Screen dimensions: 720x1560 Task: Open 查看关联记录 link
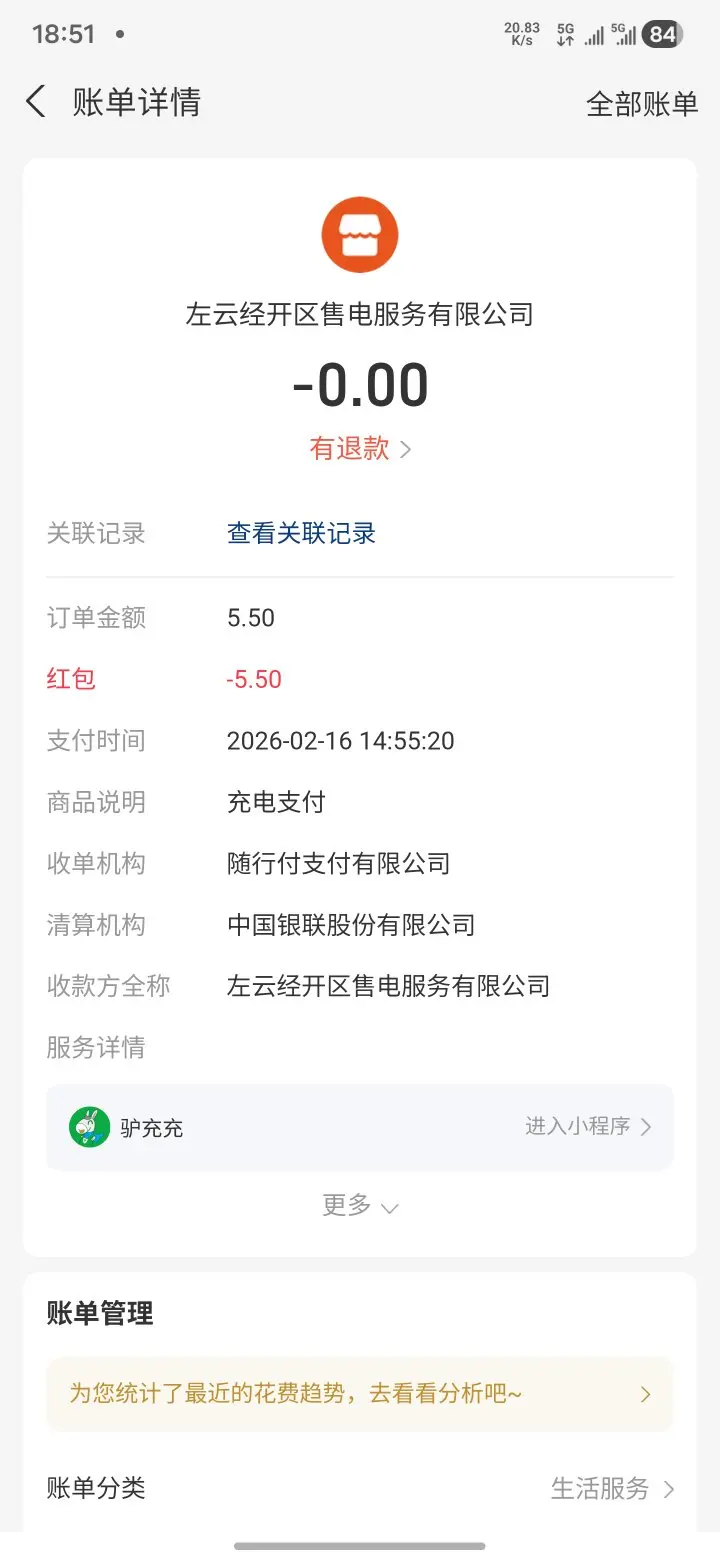[x=301, y=533]
